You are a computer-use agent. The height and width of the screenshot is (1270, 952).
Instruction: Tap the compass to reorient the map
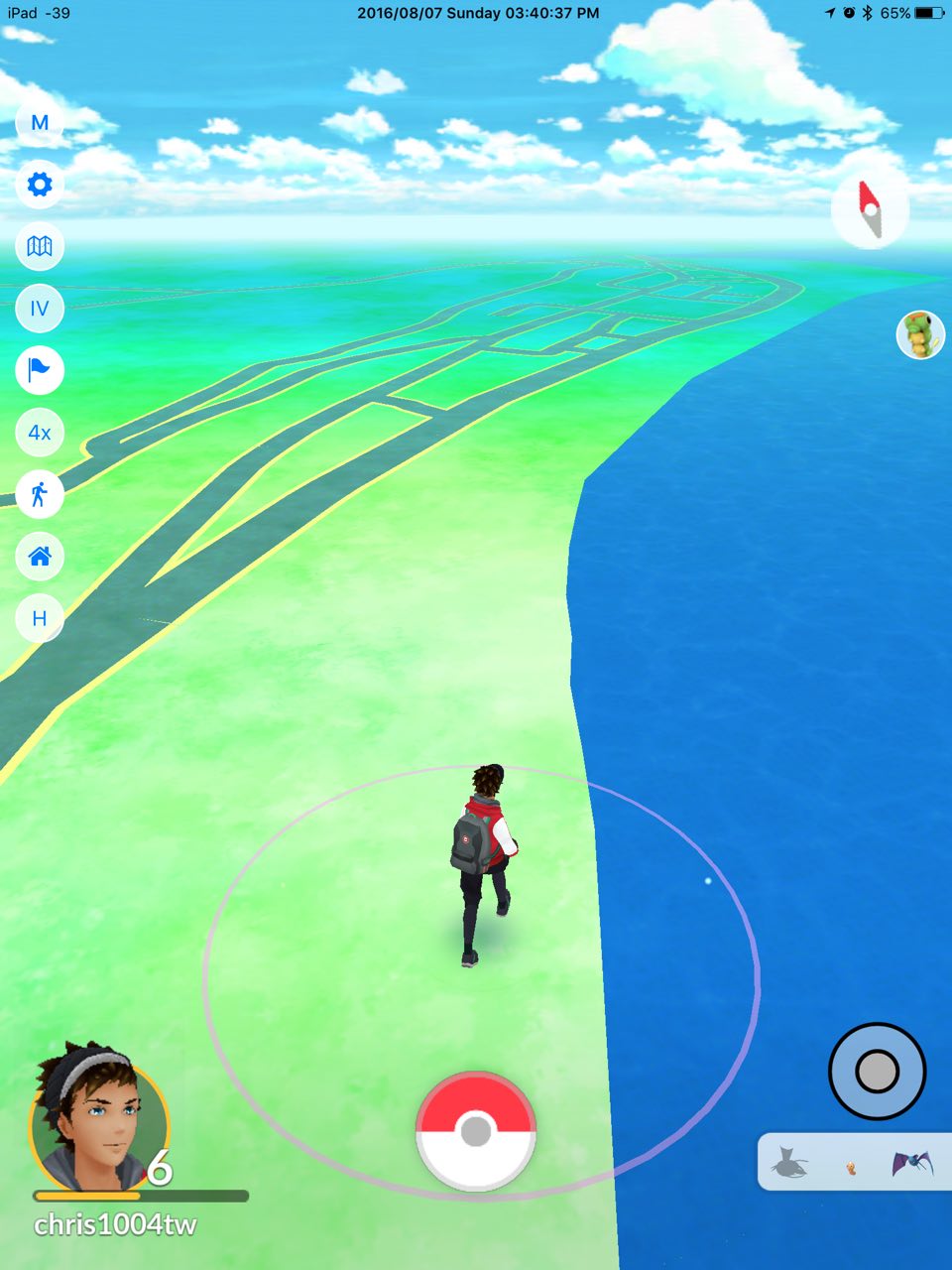(870, 210)
